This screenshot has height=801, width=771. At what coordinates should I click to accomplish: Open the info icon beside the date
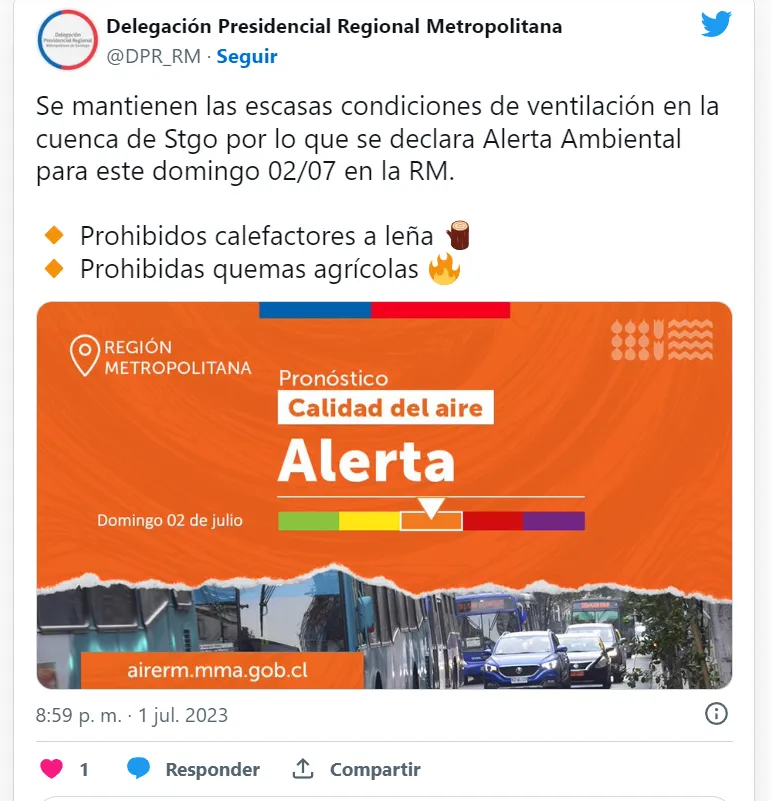pyautogui.click(x=716, y=714)
